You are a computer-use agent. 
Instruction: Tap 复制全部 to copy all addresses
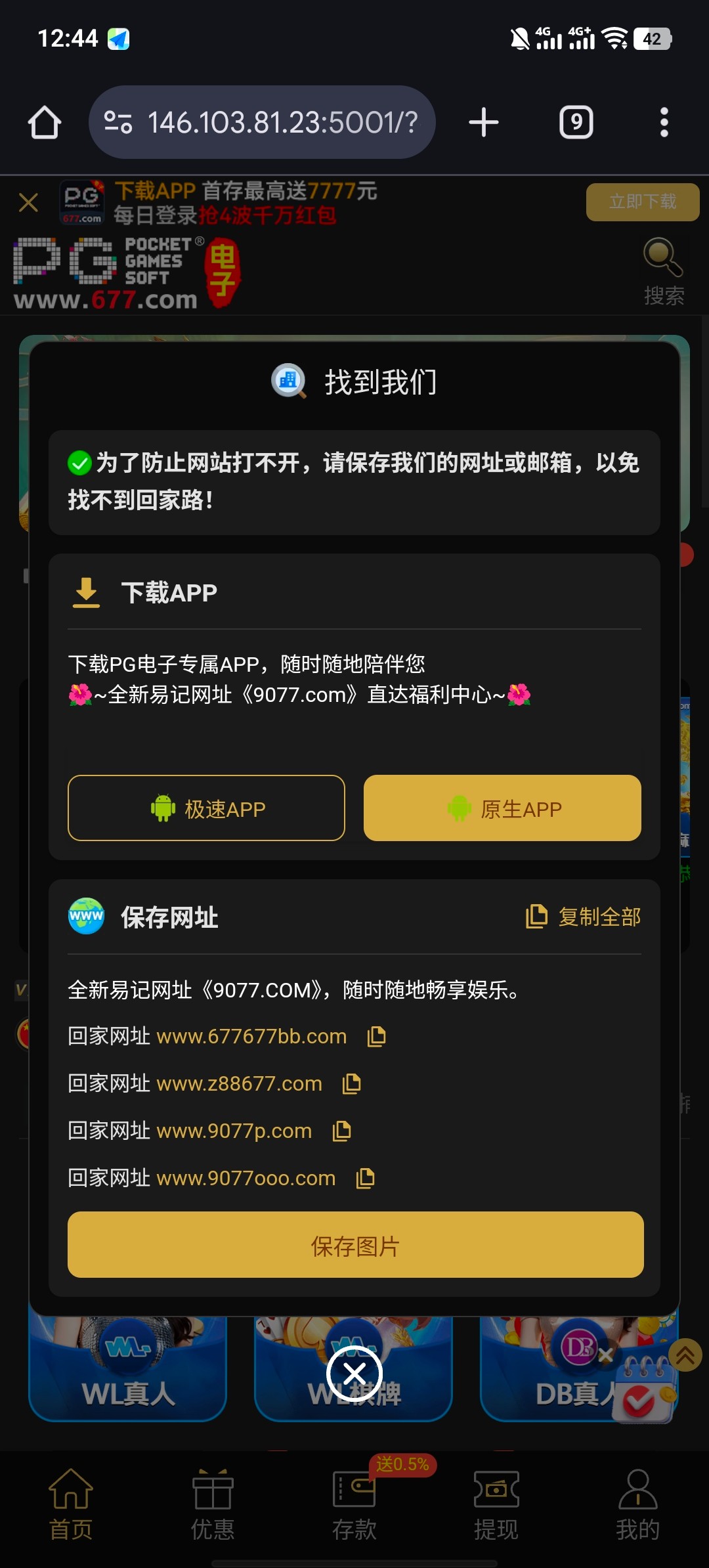click(x=584, y=917)
